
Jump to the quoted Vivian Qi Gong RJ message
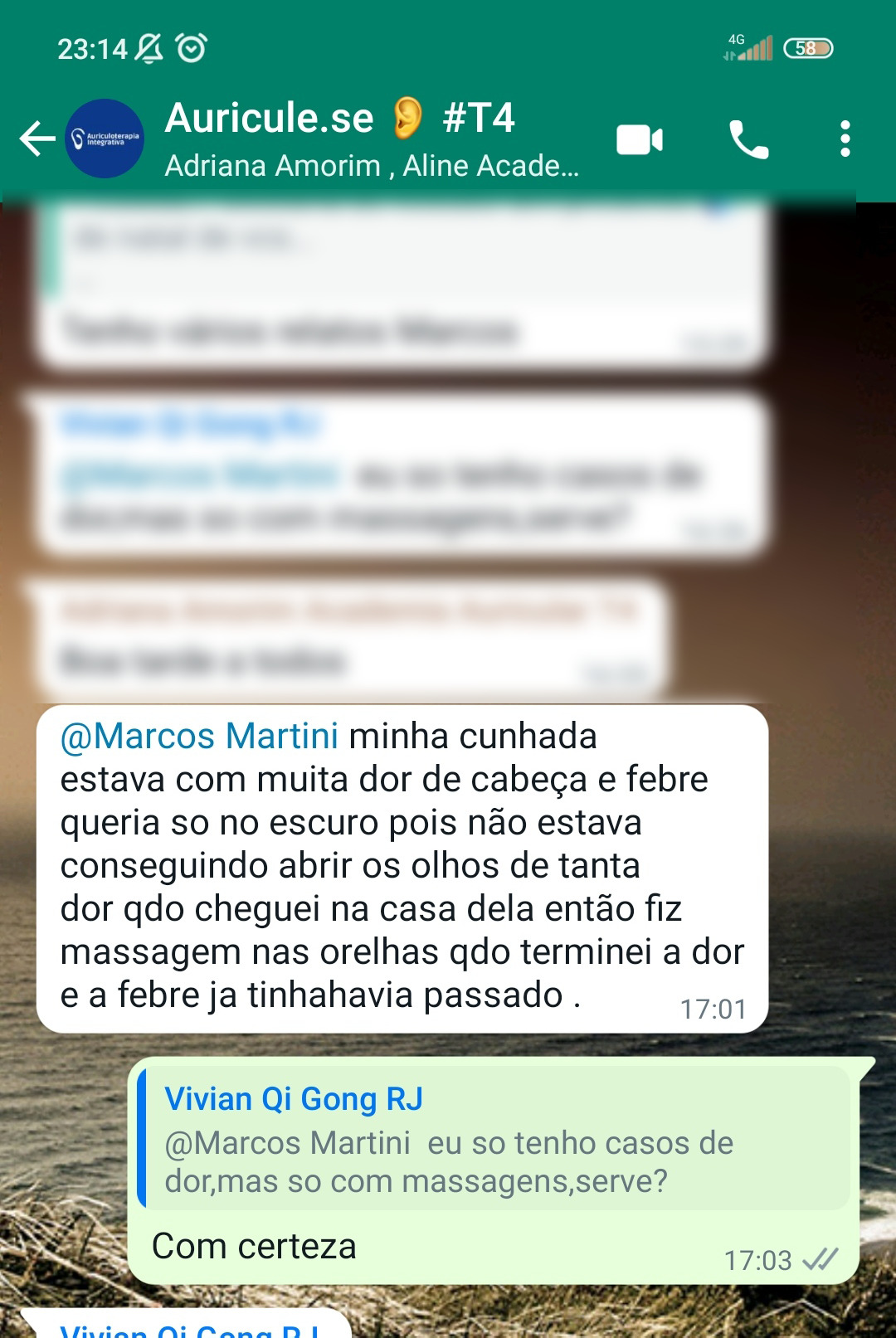coord(494,1138)
